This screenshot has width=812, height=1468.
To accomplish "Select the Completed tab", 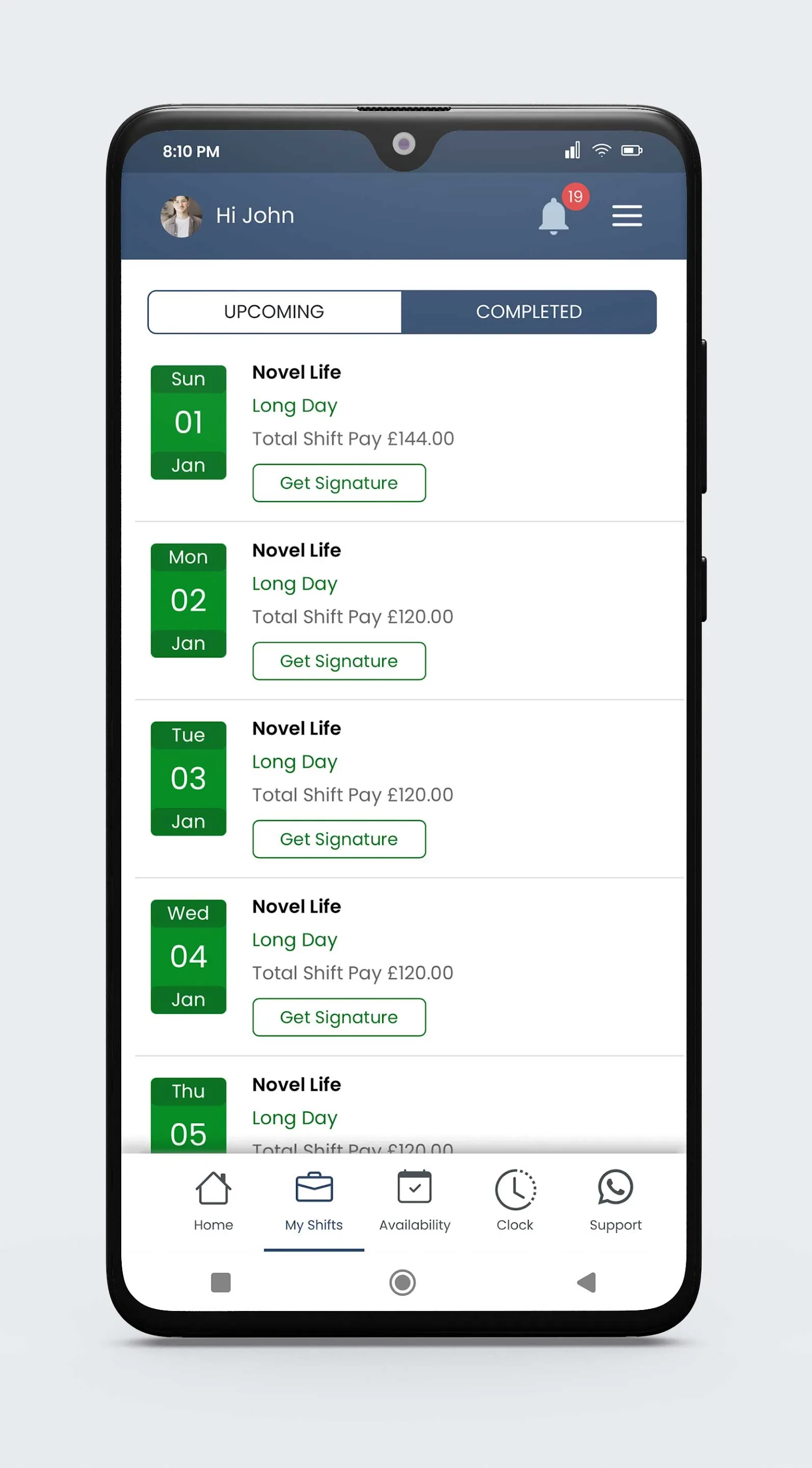I will point(528,312).
